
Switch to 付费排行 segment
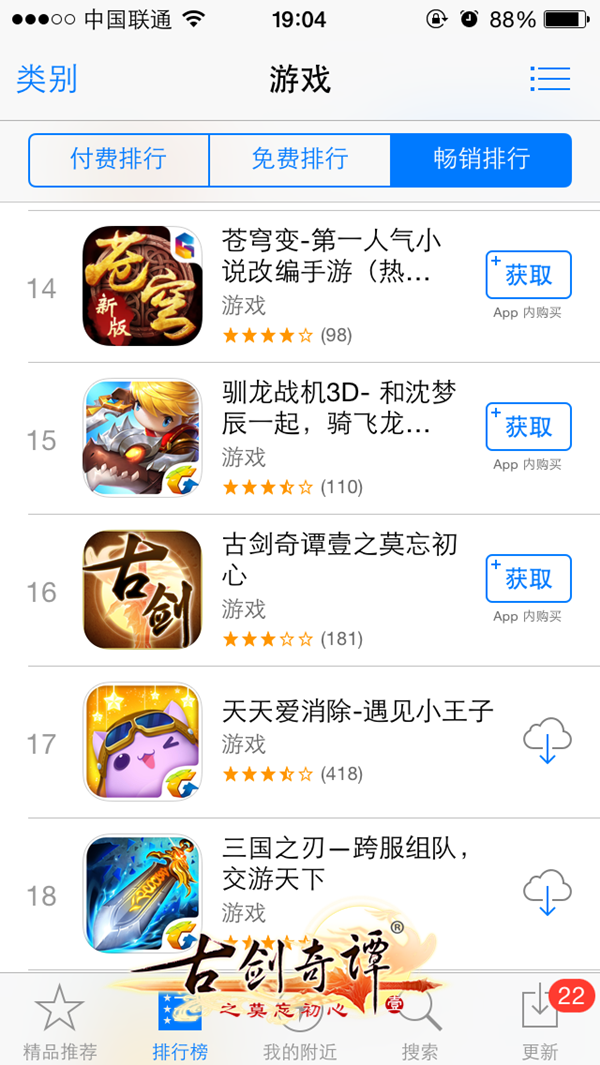click(x=118, y=159)
